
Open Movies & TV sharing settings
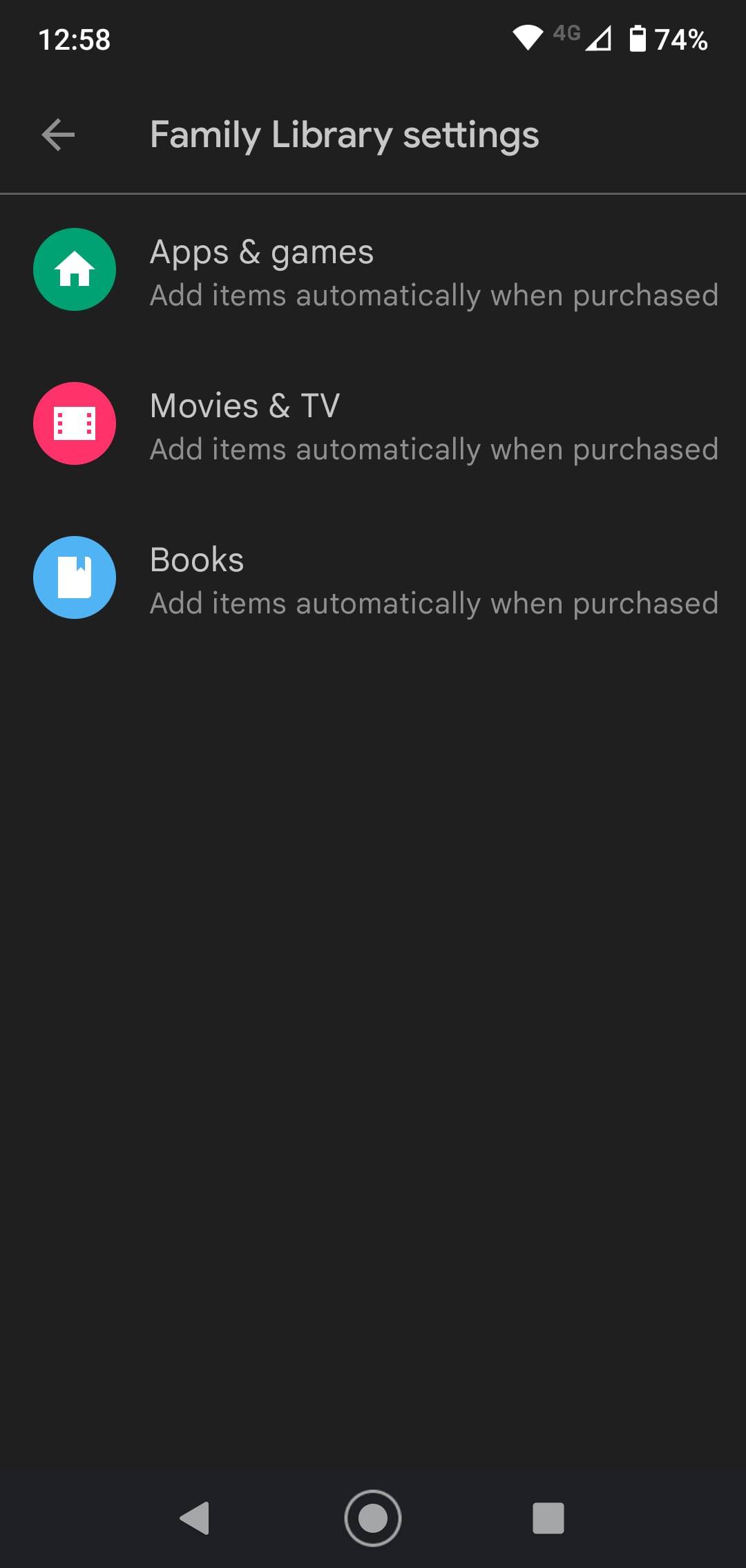[x=373, y=425]
